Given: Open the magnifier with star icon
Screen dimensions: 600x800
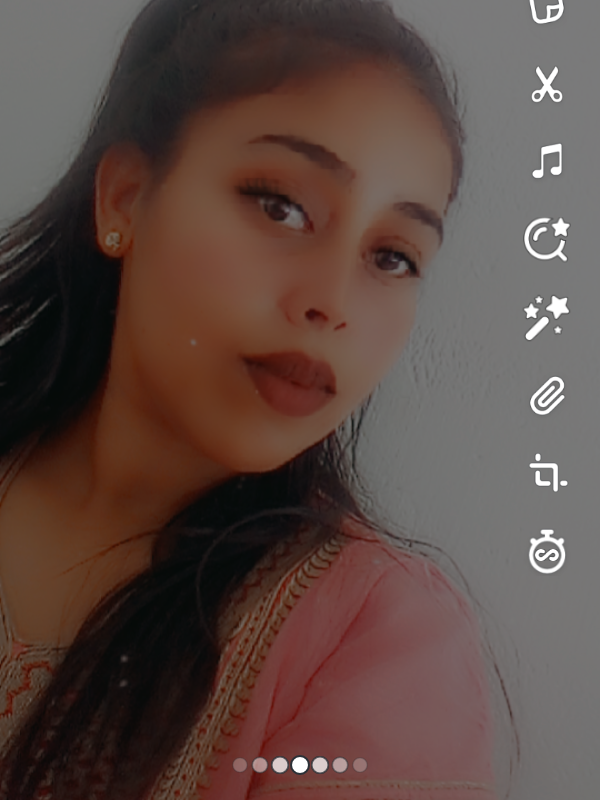Looking at the screenshot, I should tap(547, 239).
